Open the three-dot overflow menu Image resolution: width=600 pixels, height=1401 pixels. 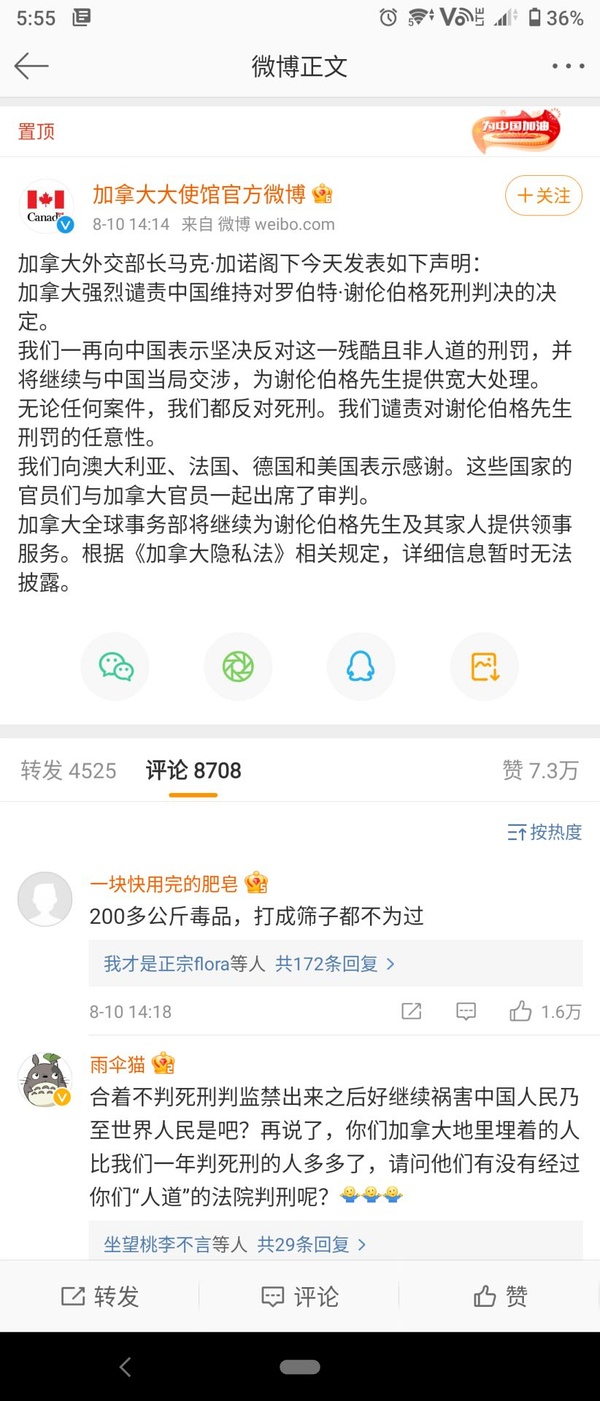coord(567,67)
